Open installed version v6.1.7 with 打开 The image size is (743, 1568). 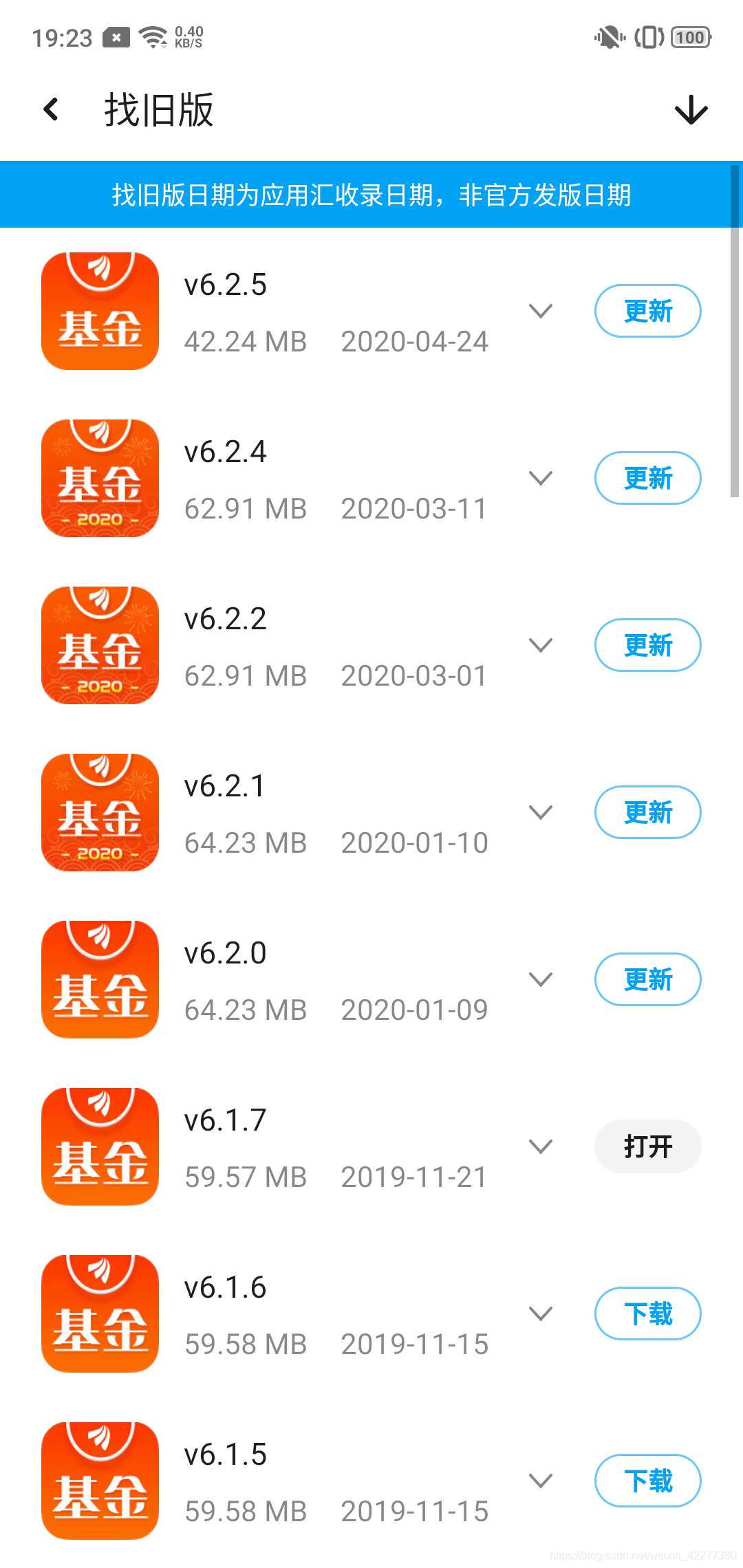point(647,1147)
